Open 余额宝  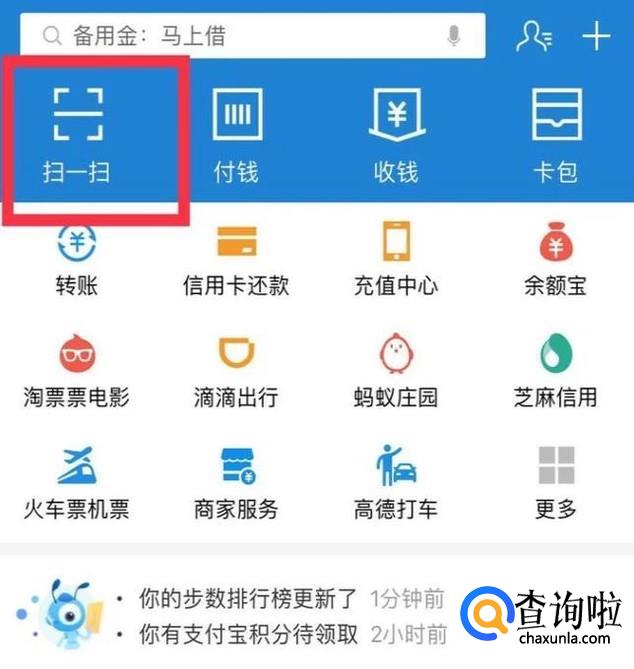click(x=556, y=260)
